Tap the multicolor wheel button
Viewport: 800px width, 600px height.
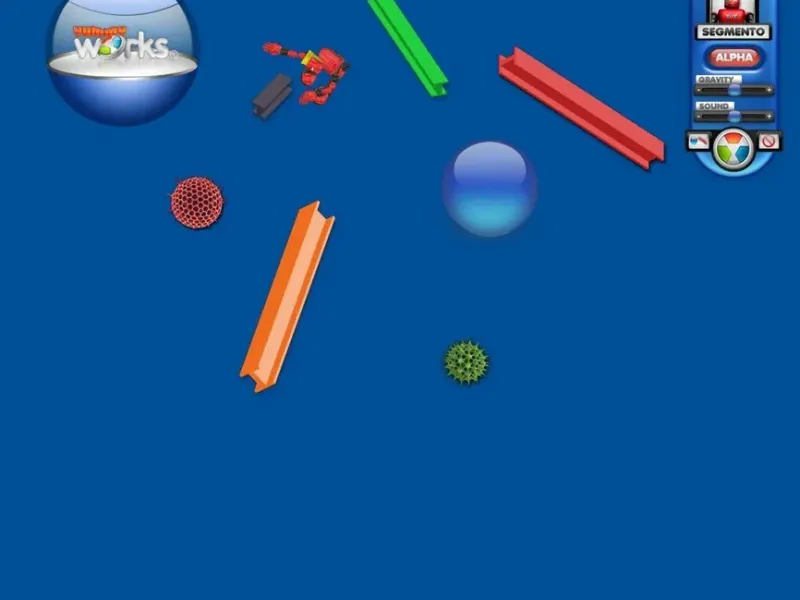pos(733,150)
